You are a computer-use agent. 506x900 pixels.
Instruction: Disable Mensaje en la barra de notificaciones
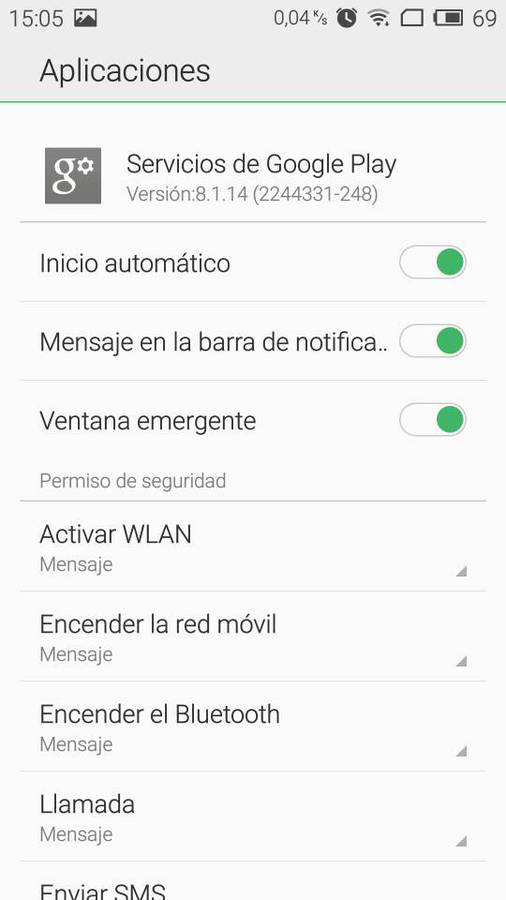coord(433,342)
